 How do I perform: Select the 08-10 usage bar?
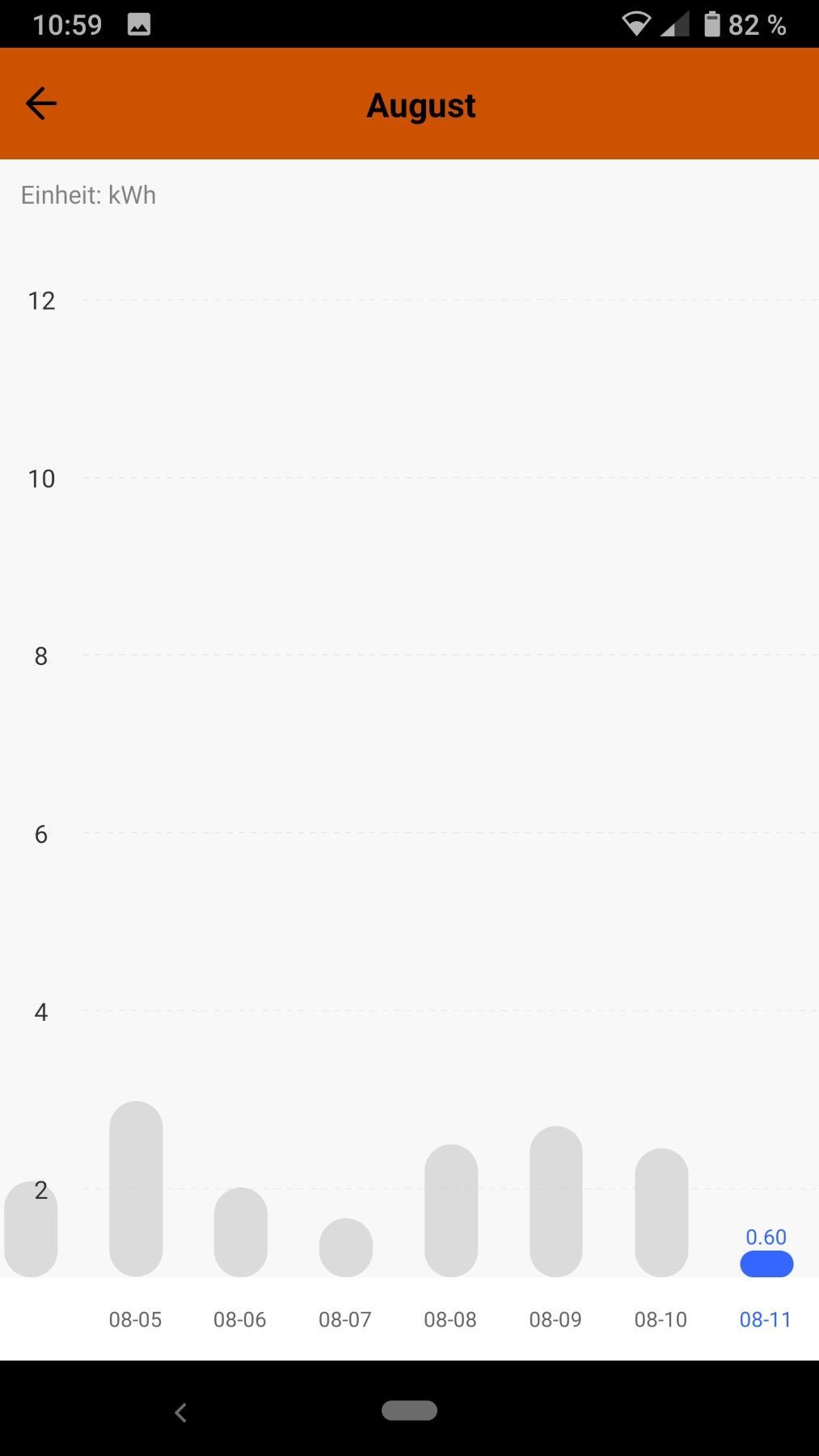tap(661, 1212)
